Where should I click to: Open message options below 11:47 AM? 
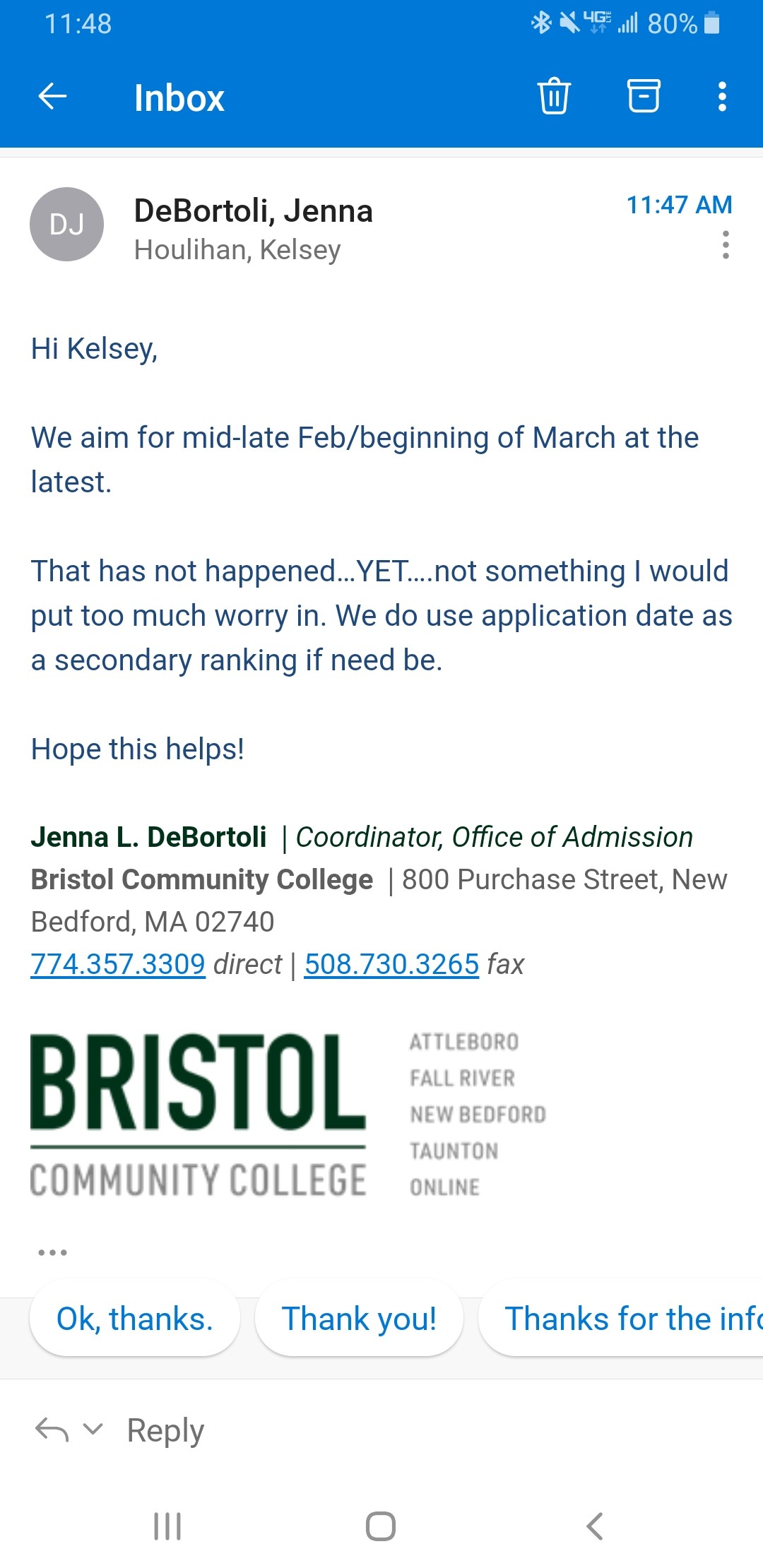pos(726,244)
